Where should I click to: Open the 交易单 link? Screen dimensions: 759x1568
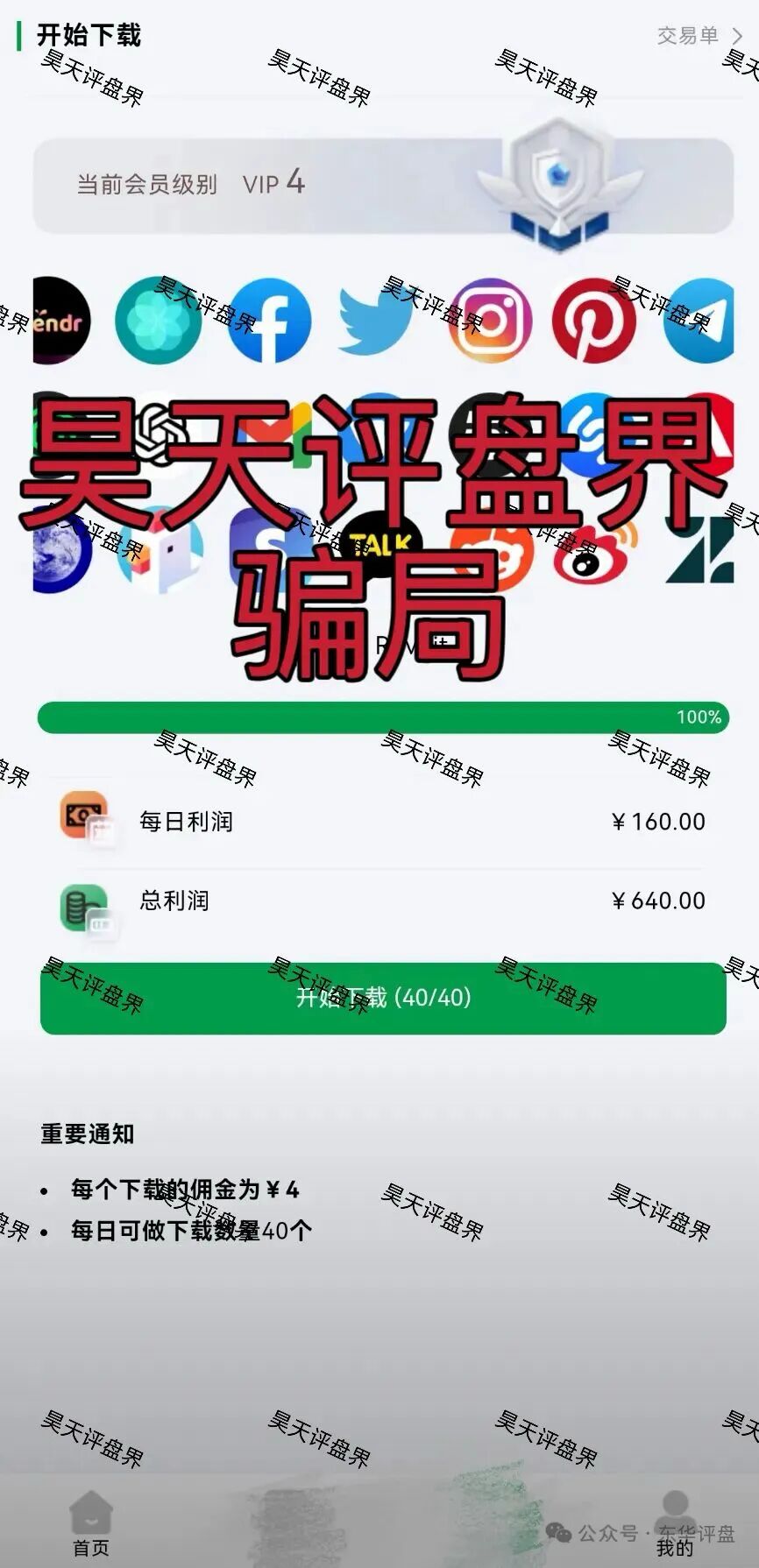685,37
